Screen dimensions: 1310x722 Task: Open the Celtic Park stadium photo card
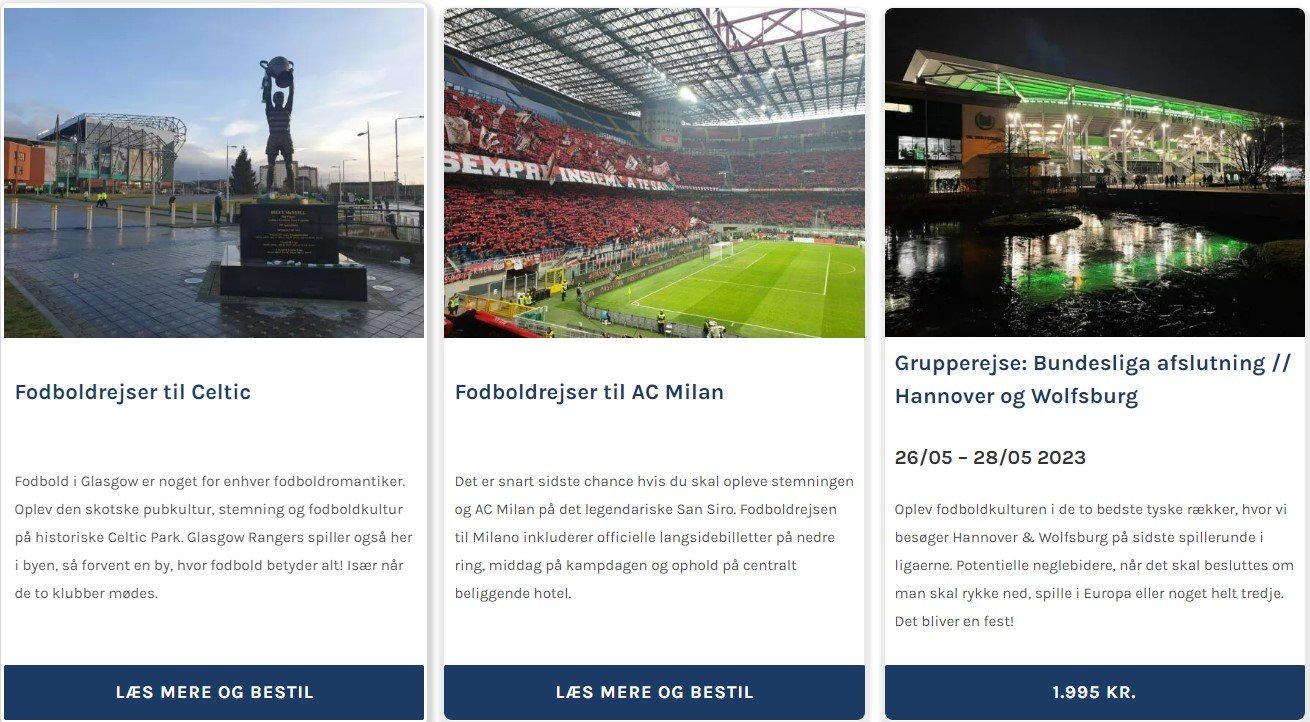(214, 173)
